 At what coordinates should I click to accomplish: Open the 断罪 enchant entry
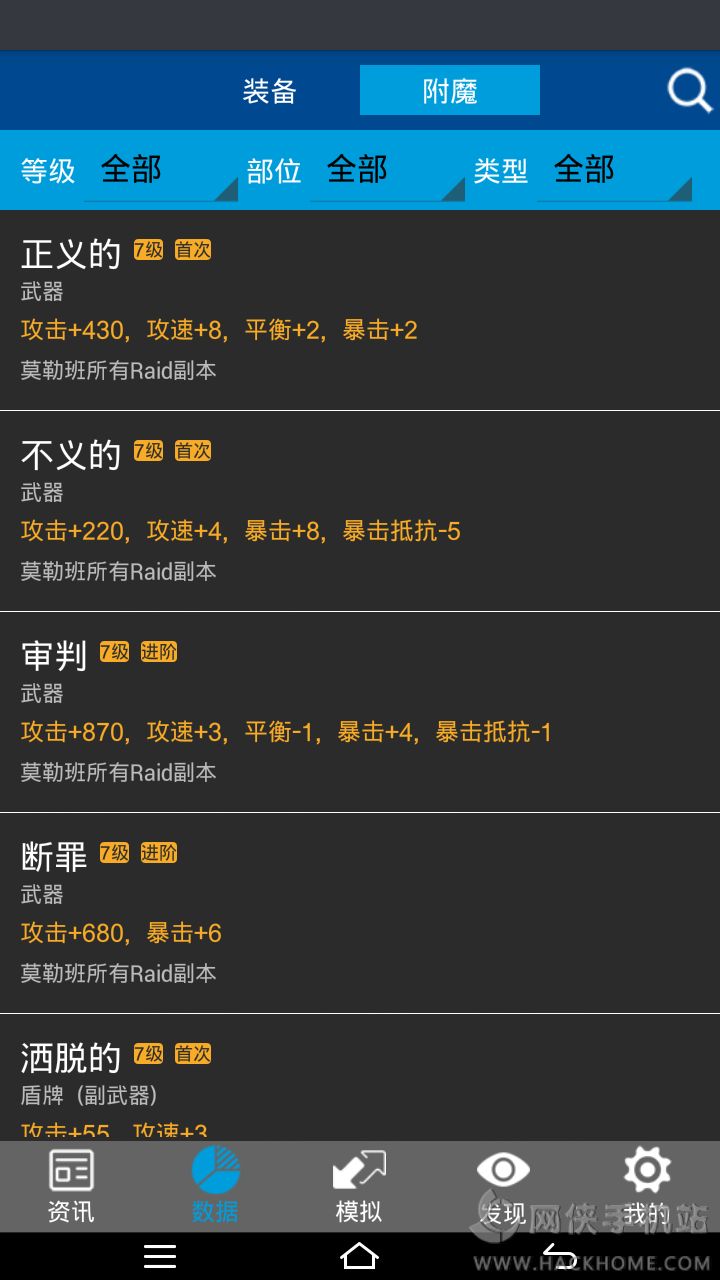tap(360, 913)
